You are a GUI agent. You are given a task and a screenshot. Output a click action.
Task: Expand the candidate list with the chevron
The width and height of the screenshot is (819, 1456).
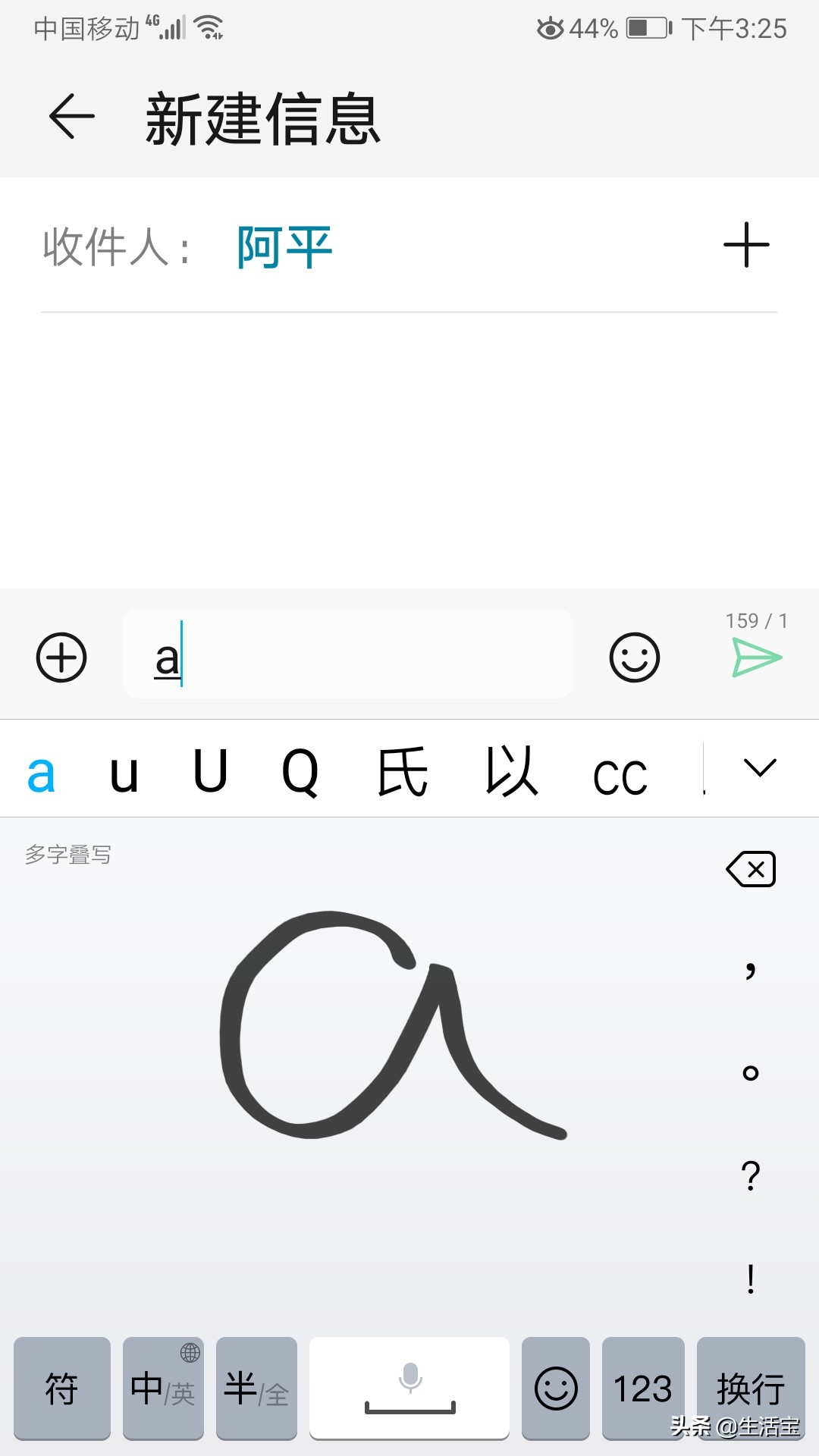click(760, 767)
